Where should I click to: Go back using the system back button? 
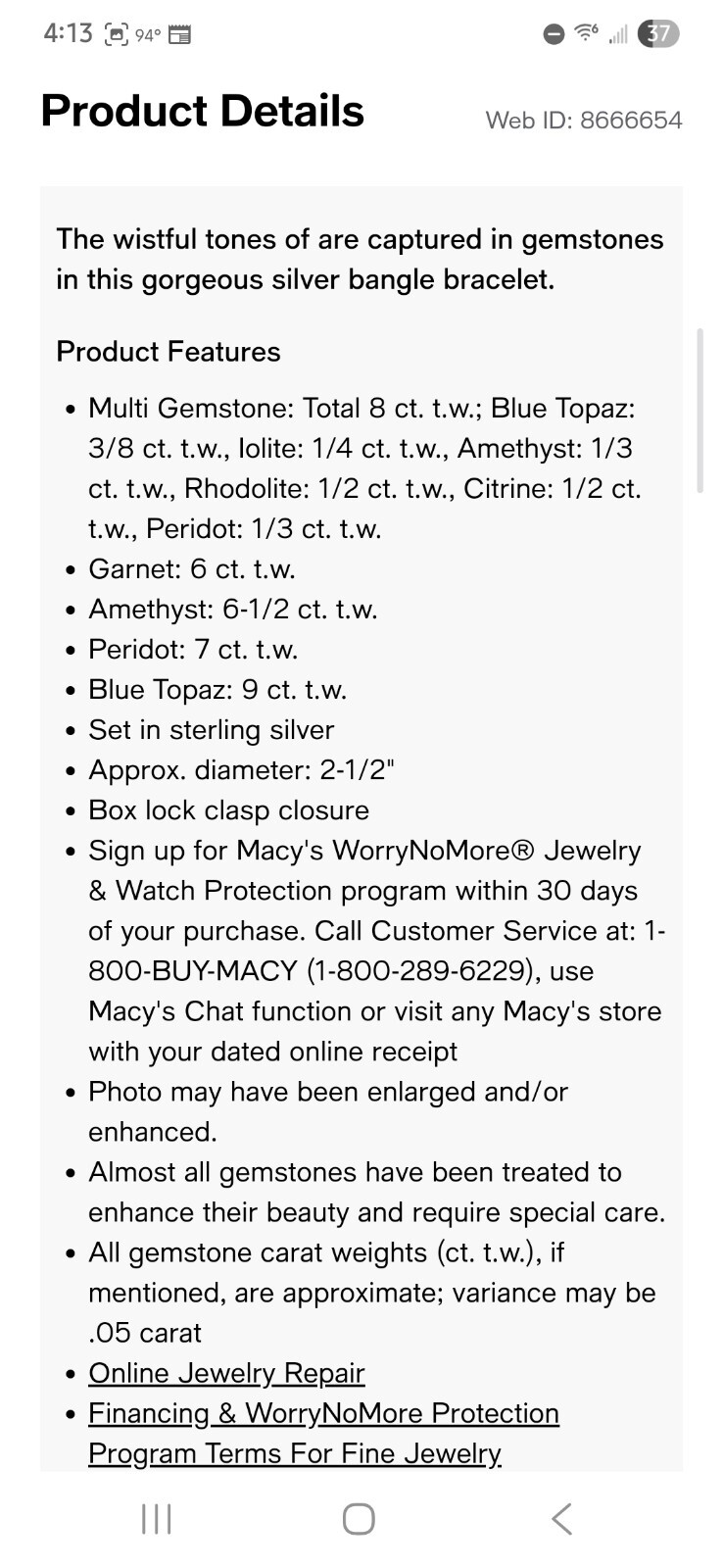(561, 1519)
